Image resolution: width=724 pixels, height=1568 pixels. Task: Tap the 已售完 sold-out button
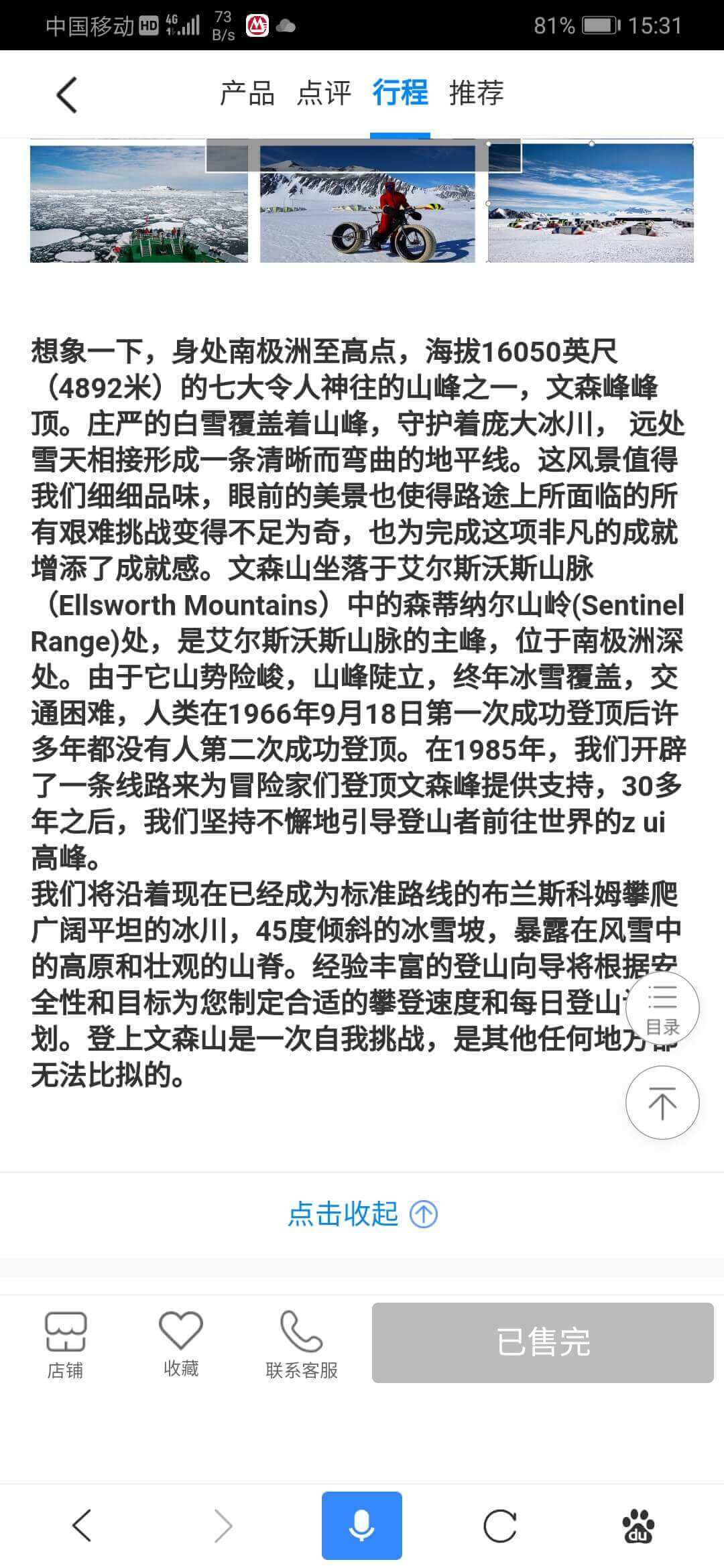[543, 1342]
